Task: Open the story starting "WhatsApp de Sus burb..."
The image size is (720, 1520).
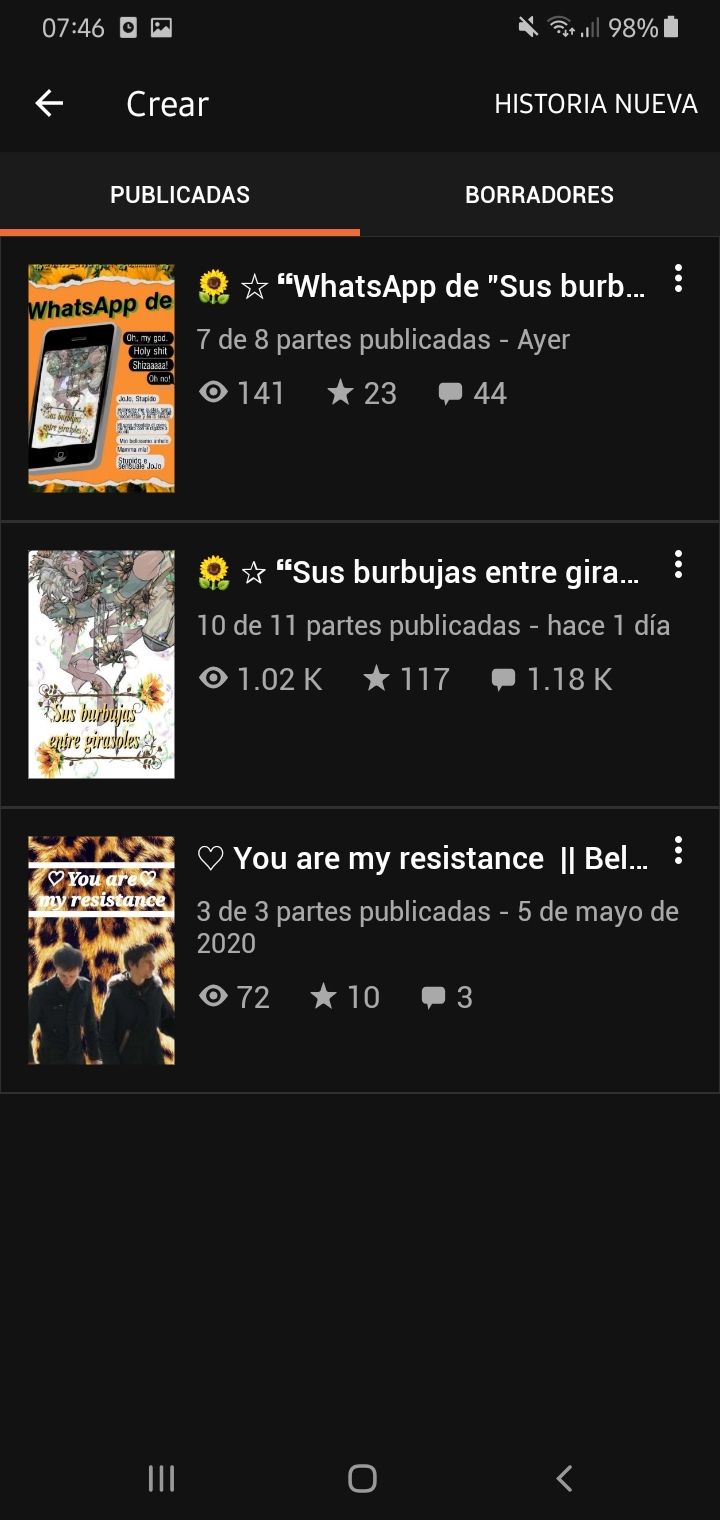Action: (360, 379)
